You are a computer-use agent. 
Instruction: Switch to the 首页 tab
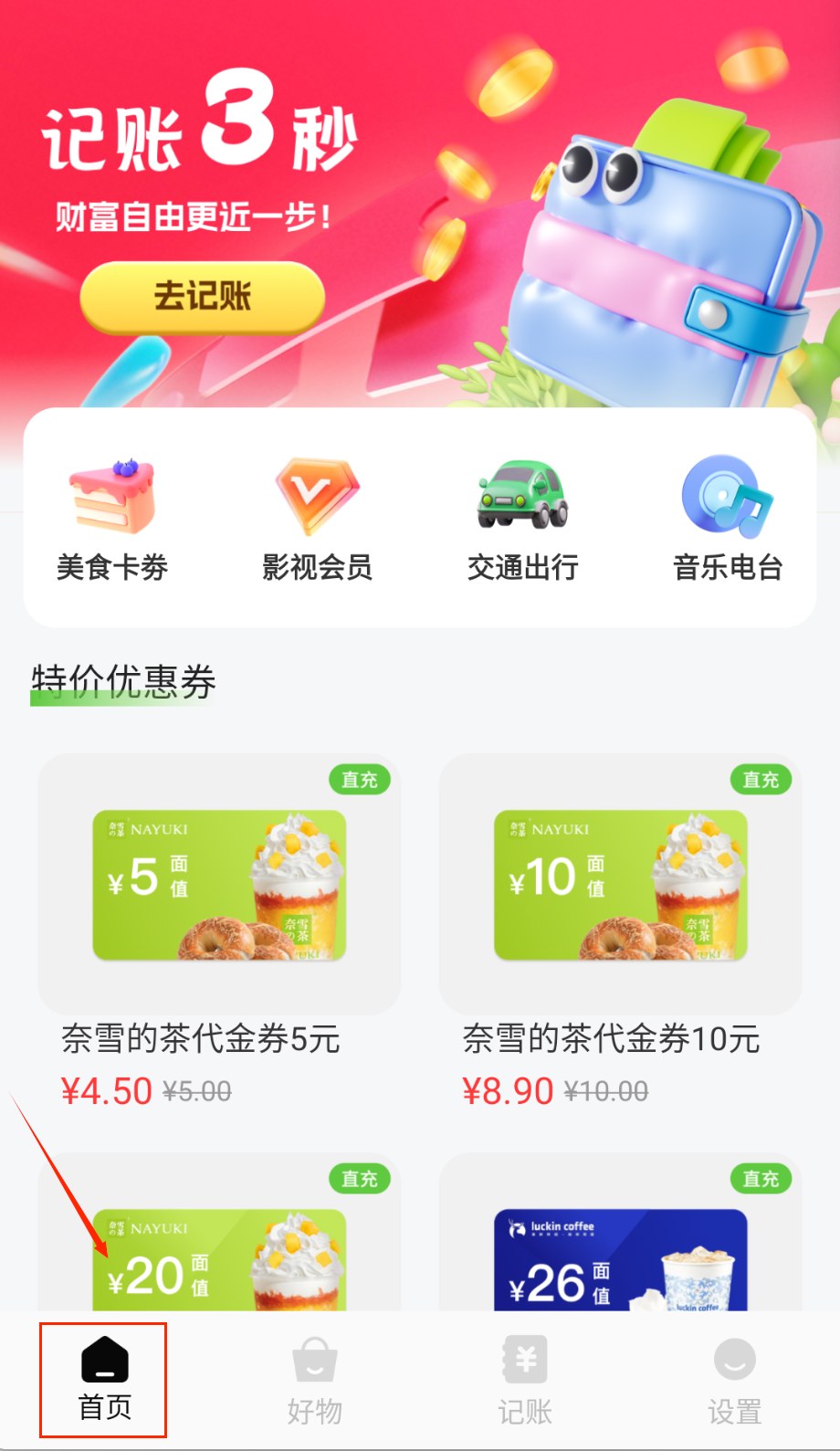pos(104,1379)
